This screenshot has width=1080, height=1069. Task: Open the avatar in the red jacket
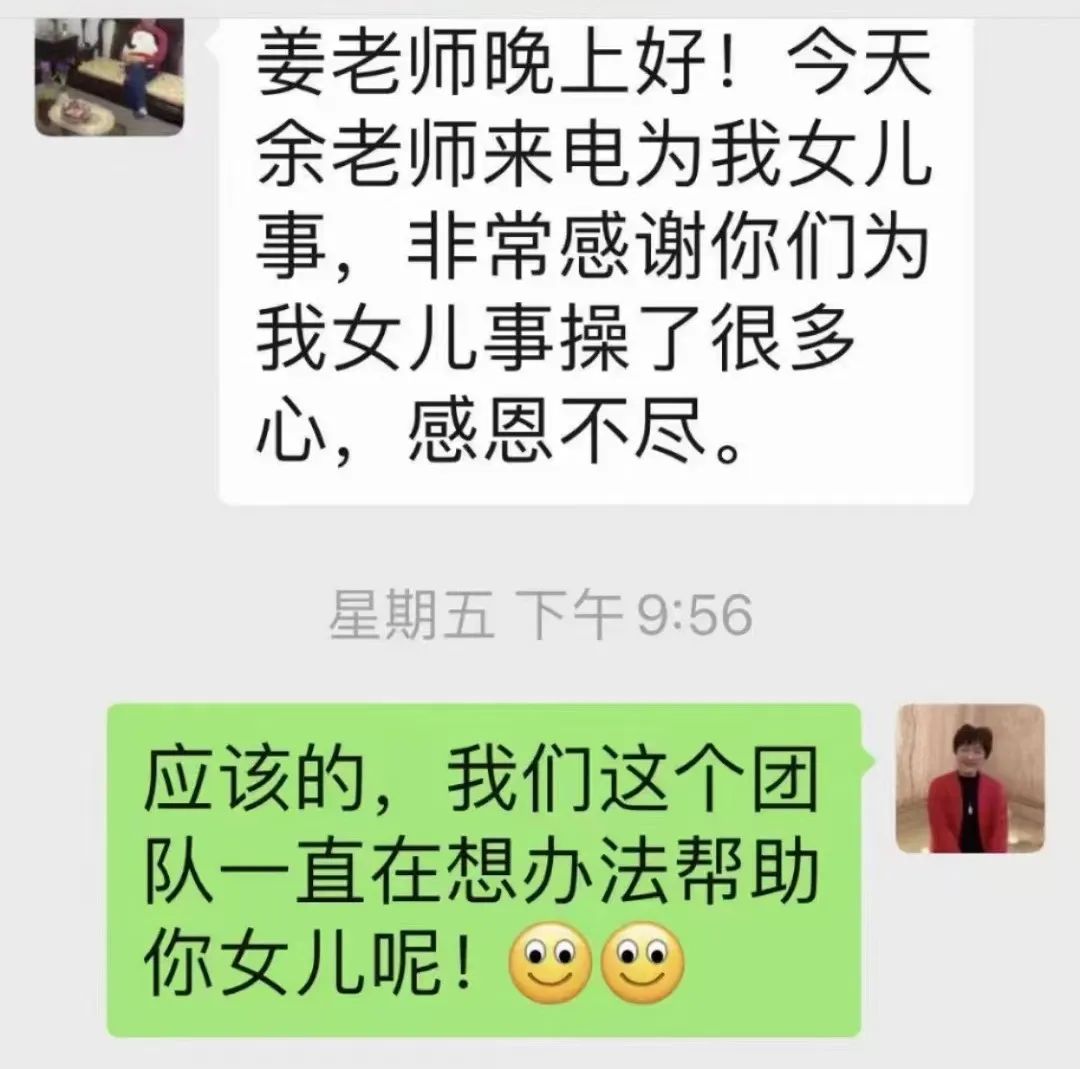969,778
